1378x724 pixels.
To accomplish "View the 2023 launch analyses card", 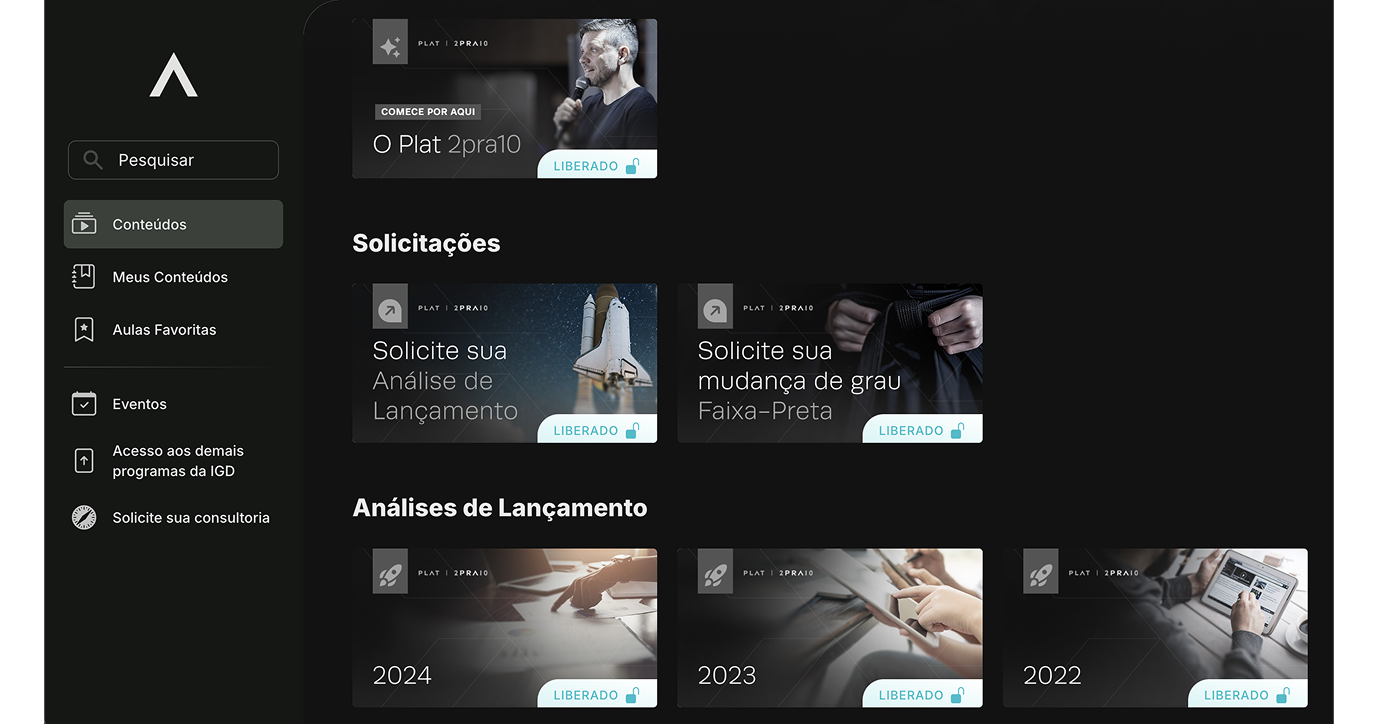I will (x=829, y=627).
